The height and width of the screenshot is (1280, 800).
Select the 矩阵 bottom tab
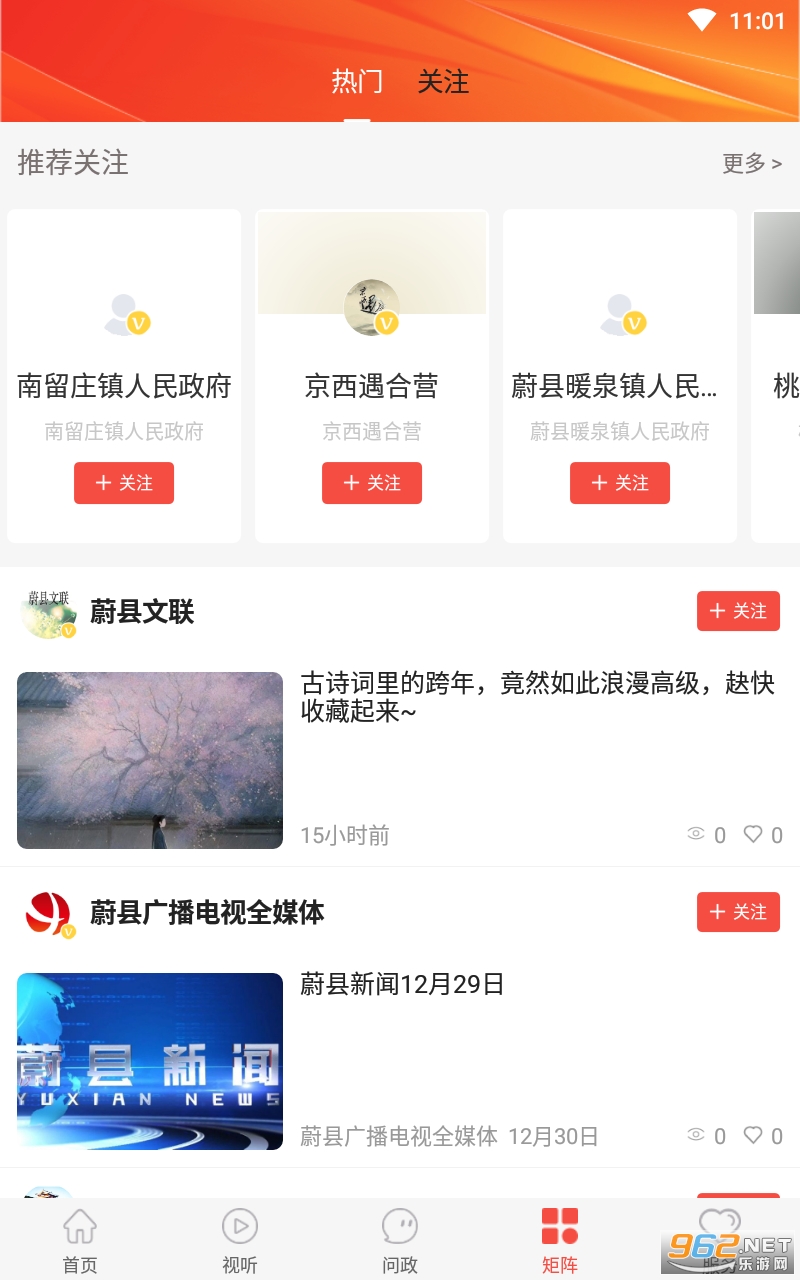[560, 1240]
